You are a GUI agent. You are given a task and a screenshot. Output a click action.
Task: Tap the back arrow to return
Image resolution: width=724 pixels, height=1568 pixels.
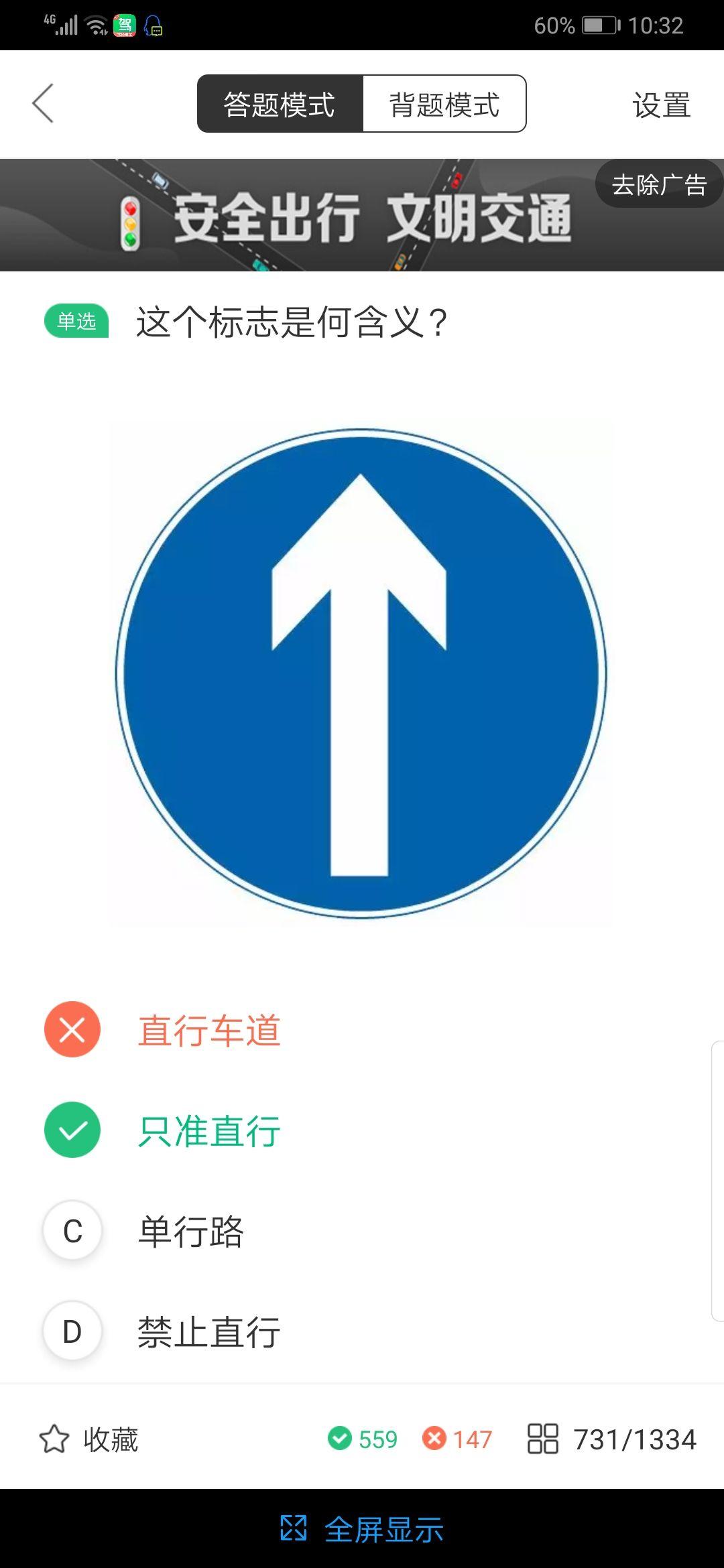[x=42, y=104]
